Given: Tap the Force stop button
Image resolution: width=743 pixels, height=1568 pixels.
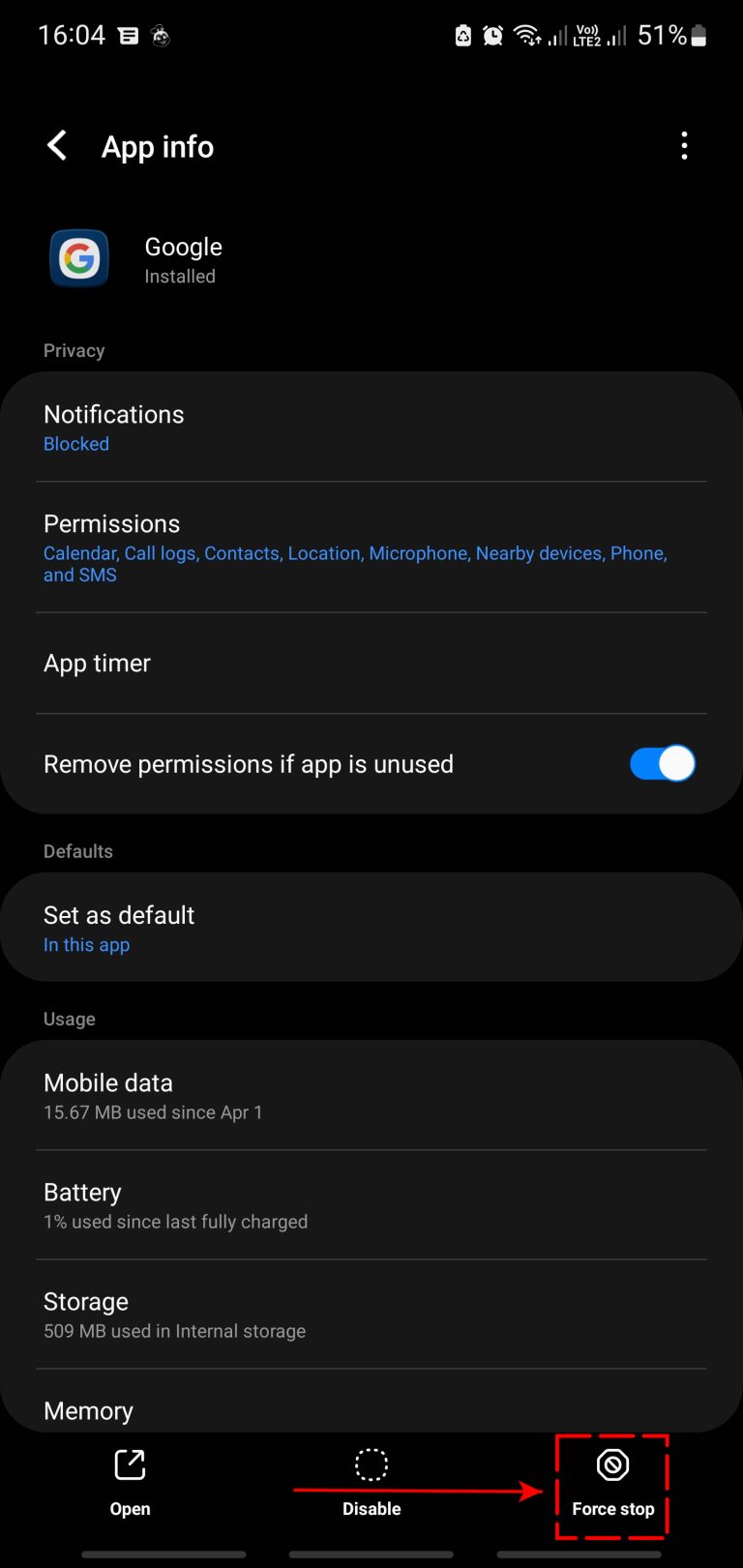Looking at the screenshot, I should [x=612, y=1487].
